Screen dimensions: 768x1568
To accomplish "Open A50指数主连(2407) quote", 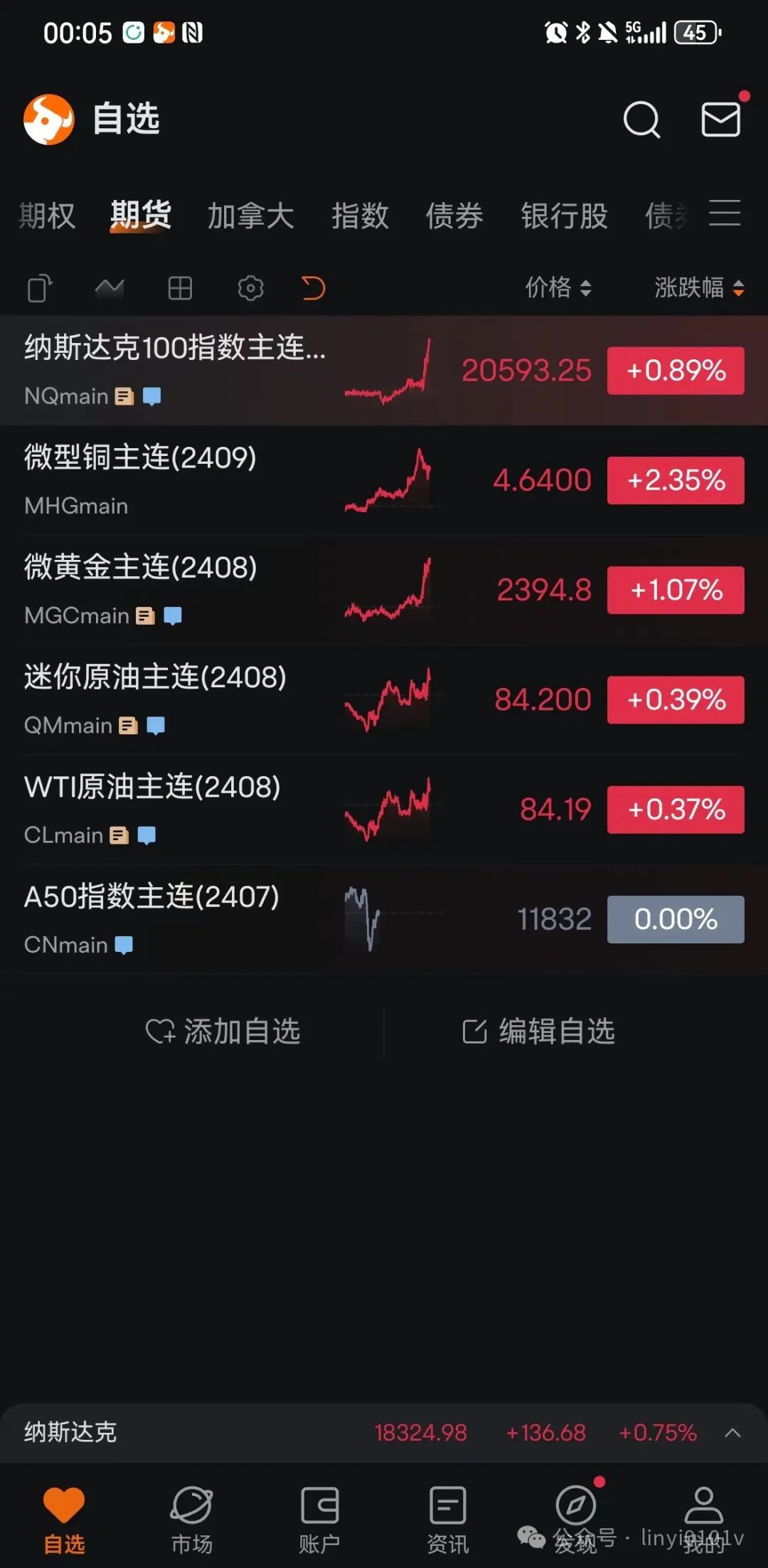I will [384, 919].
